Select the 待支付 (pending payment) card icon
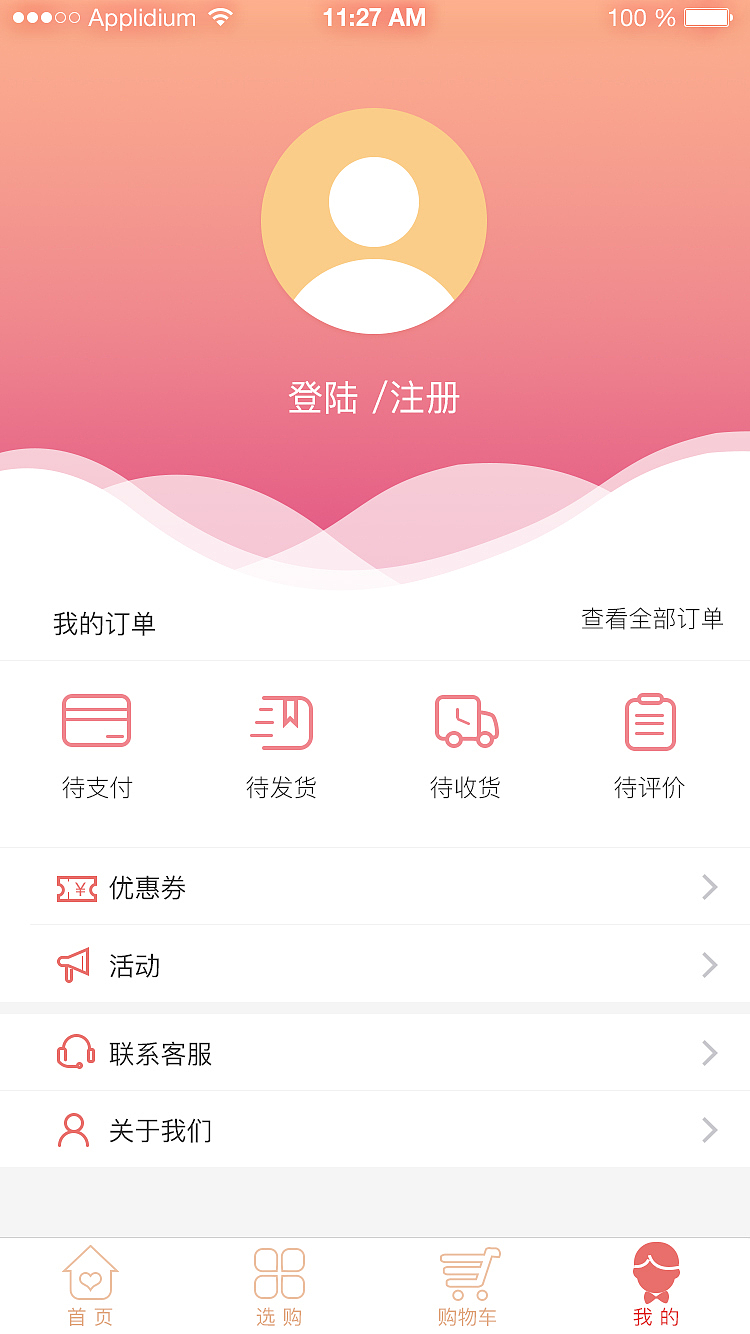 (x=96, y=719)
